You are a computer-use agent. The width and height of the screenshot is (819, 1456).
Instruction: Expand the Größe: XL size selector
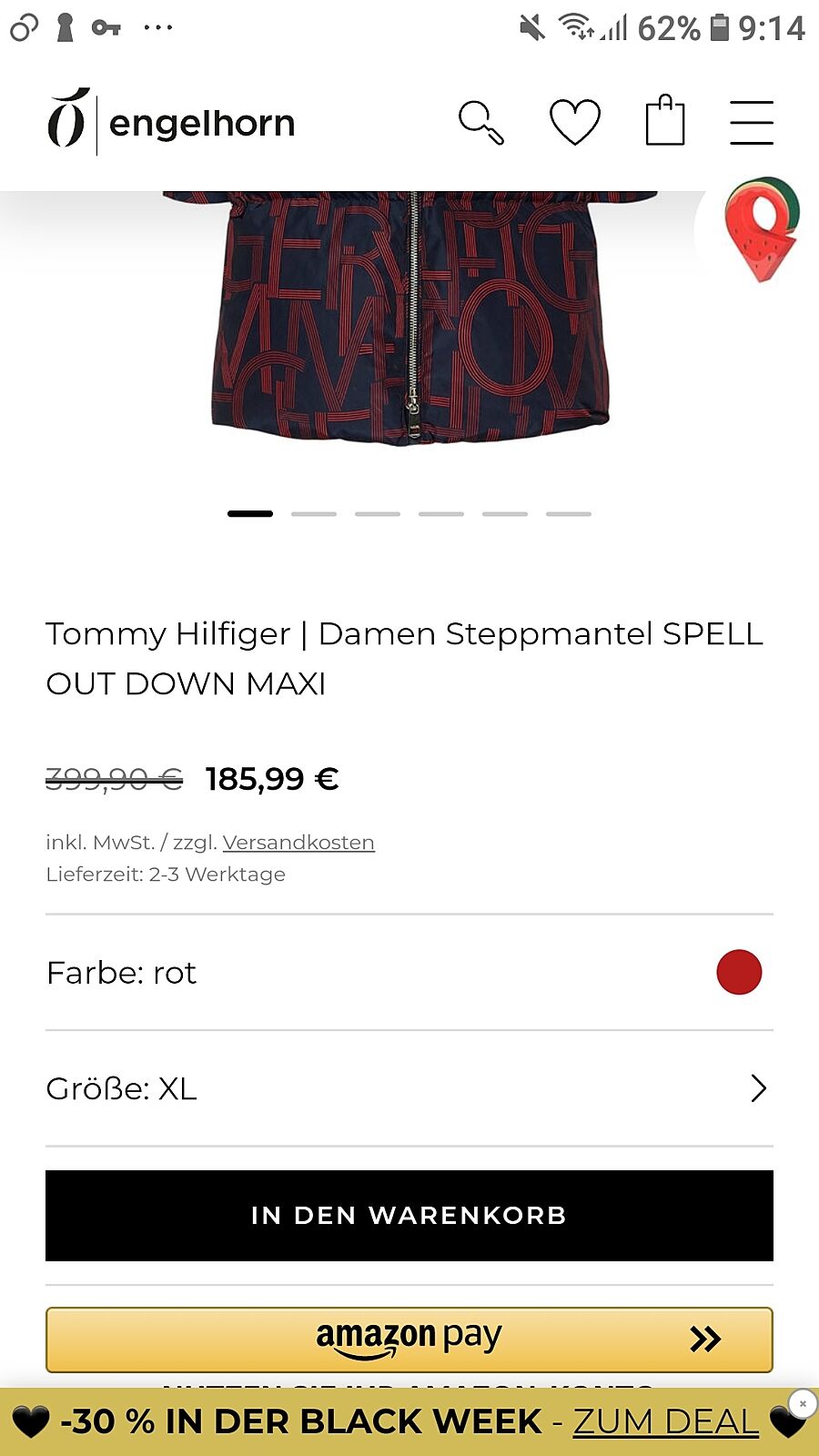pyautogui.click(x=409, y=1088)
